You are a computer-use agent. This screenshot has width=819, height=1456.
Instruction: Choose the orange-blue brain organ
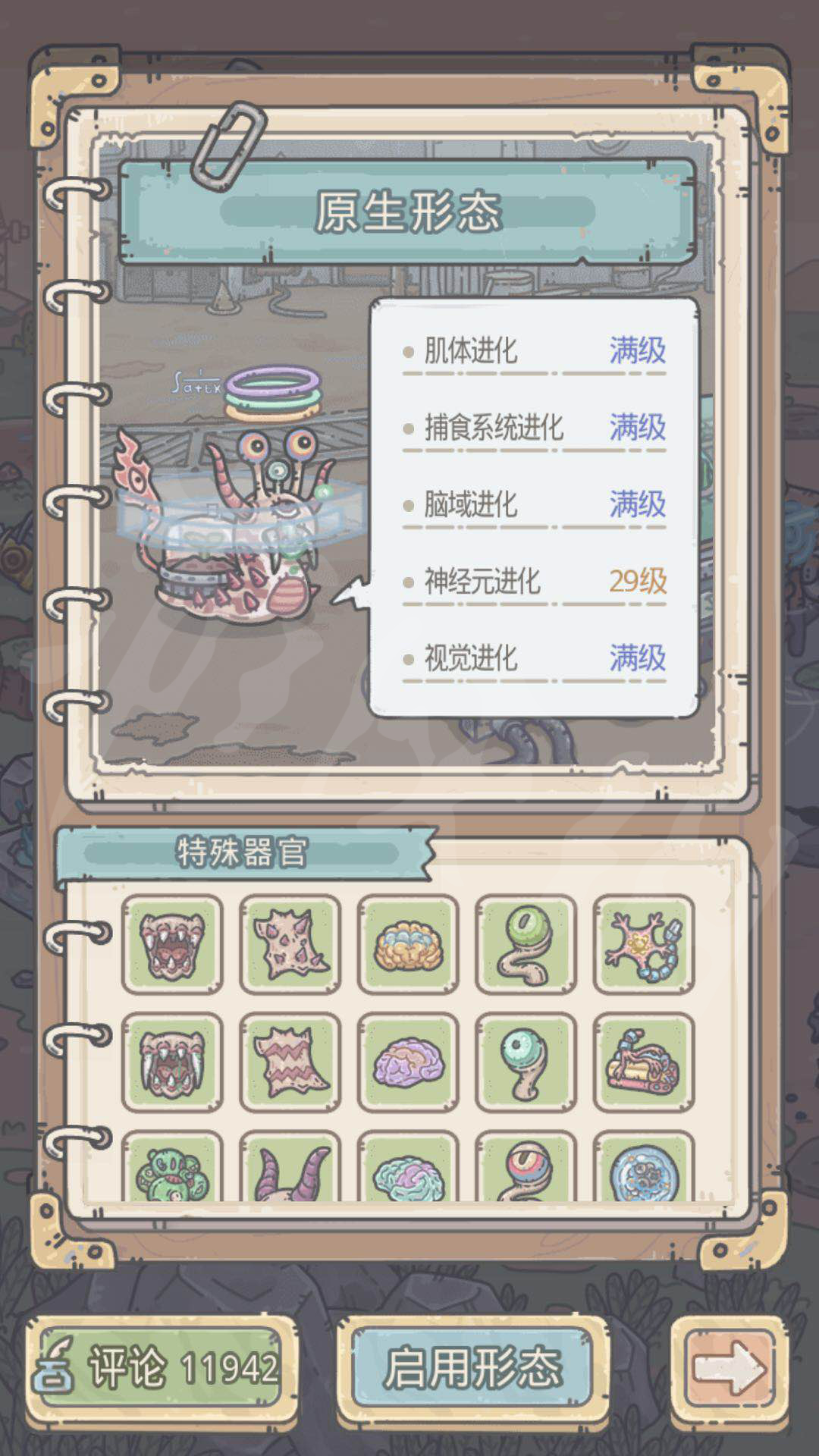408,945
